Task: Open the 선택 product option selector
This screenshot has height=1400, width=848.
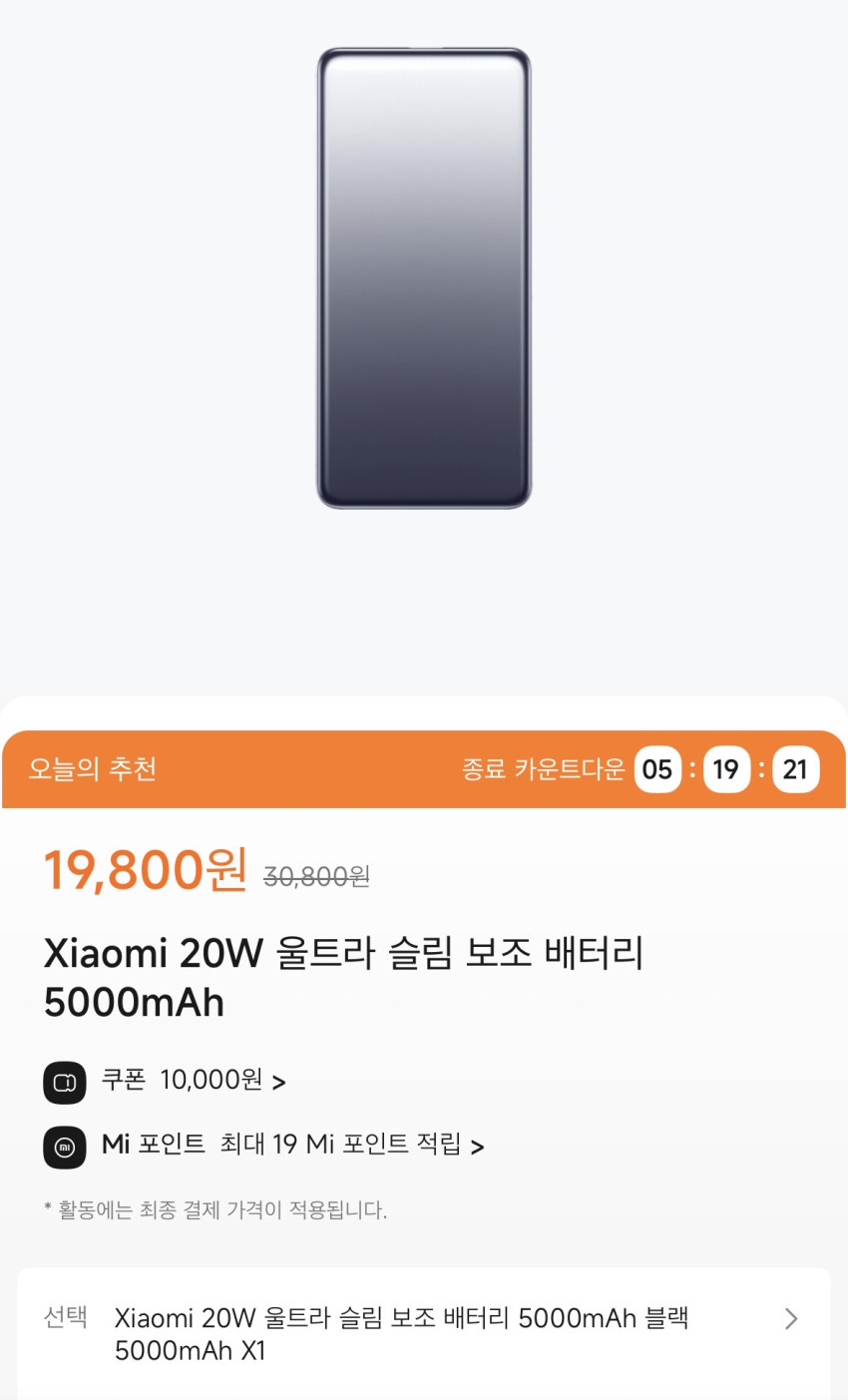Action: coord(424,1333)
